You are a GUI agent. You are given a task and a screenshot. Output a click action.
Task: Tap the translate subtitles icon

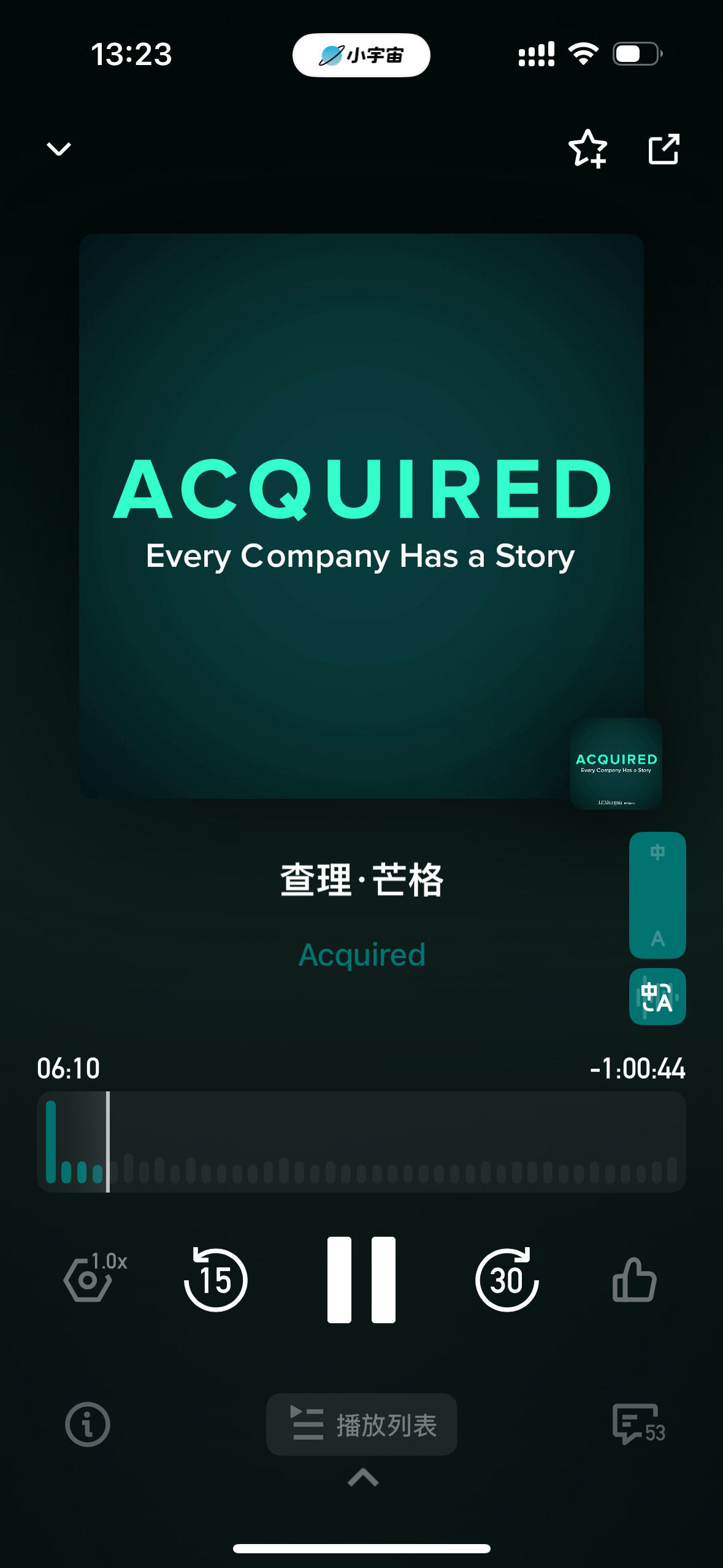(x=657, y=996)
